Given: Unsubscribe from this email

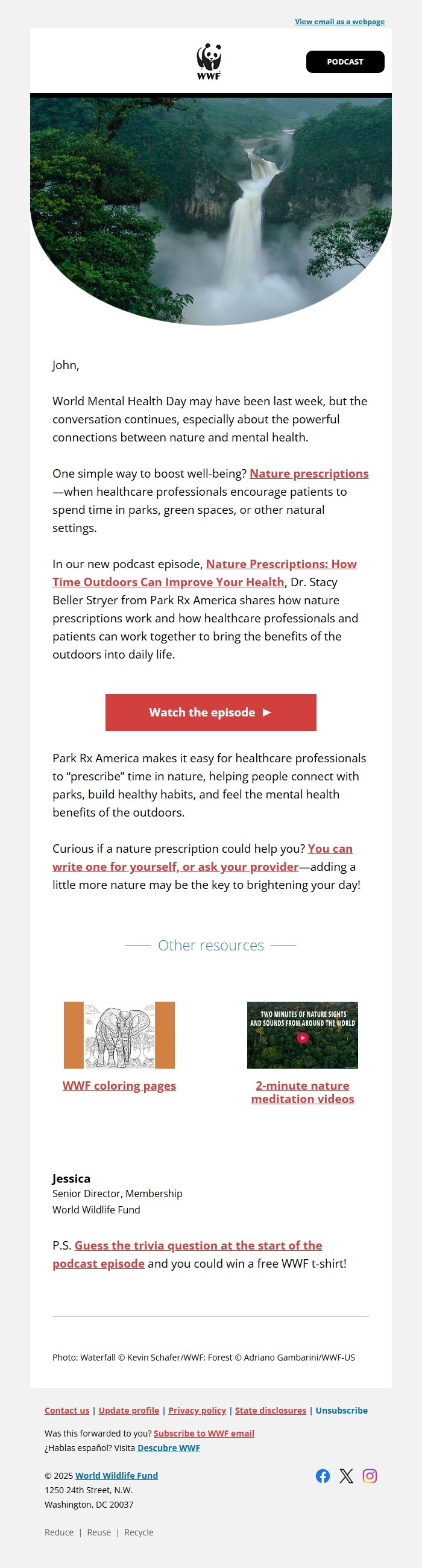Looking at the screenshot, I should coord(341,1411).
